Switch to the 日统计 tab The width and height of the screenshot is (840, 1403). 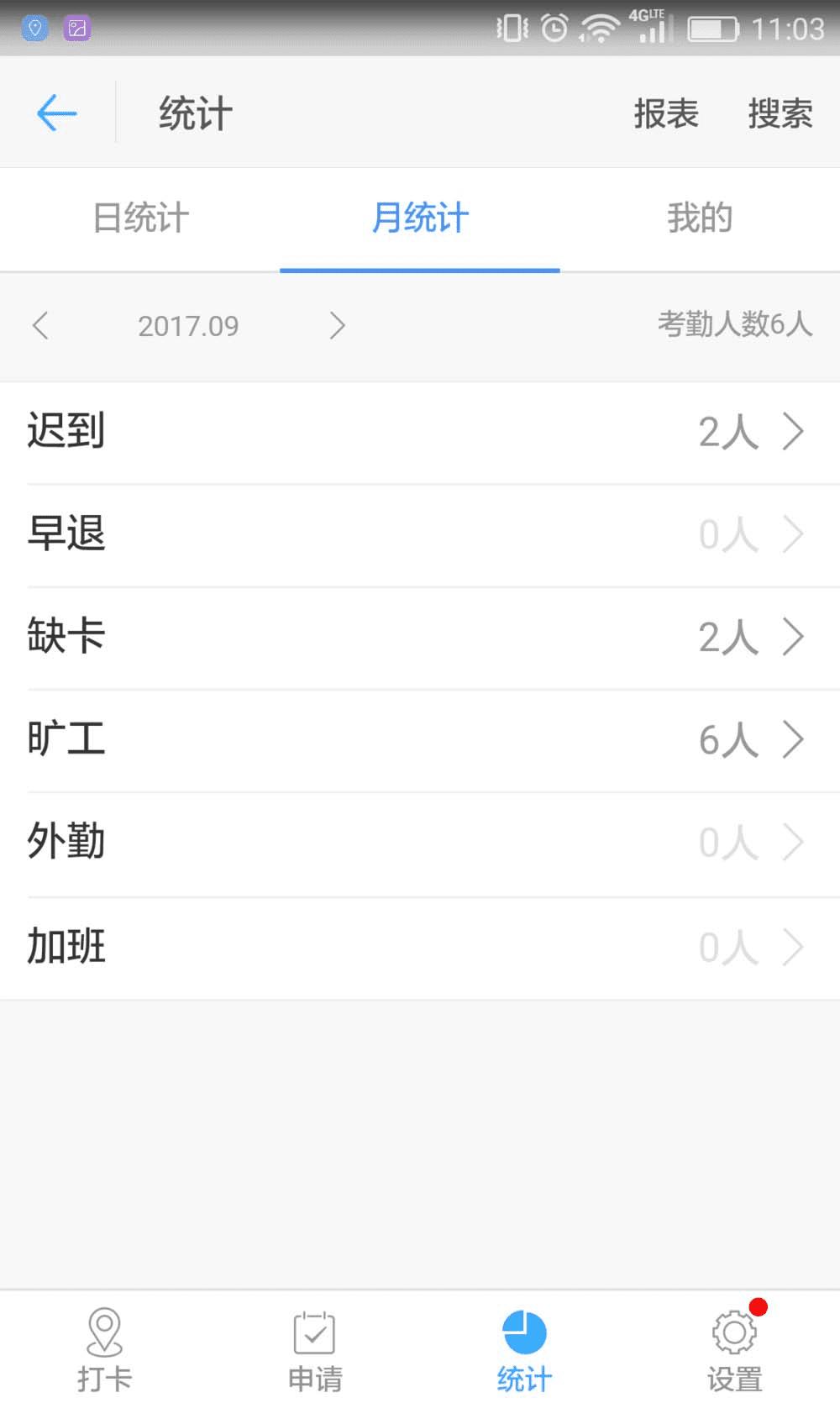(x=140, y=218)
